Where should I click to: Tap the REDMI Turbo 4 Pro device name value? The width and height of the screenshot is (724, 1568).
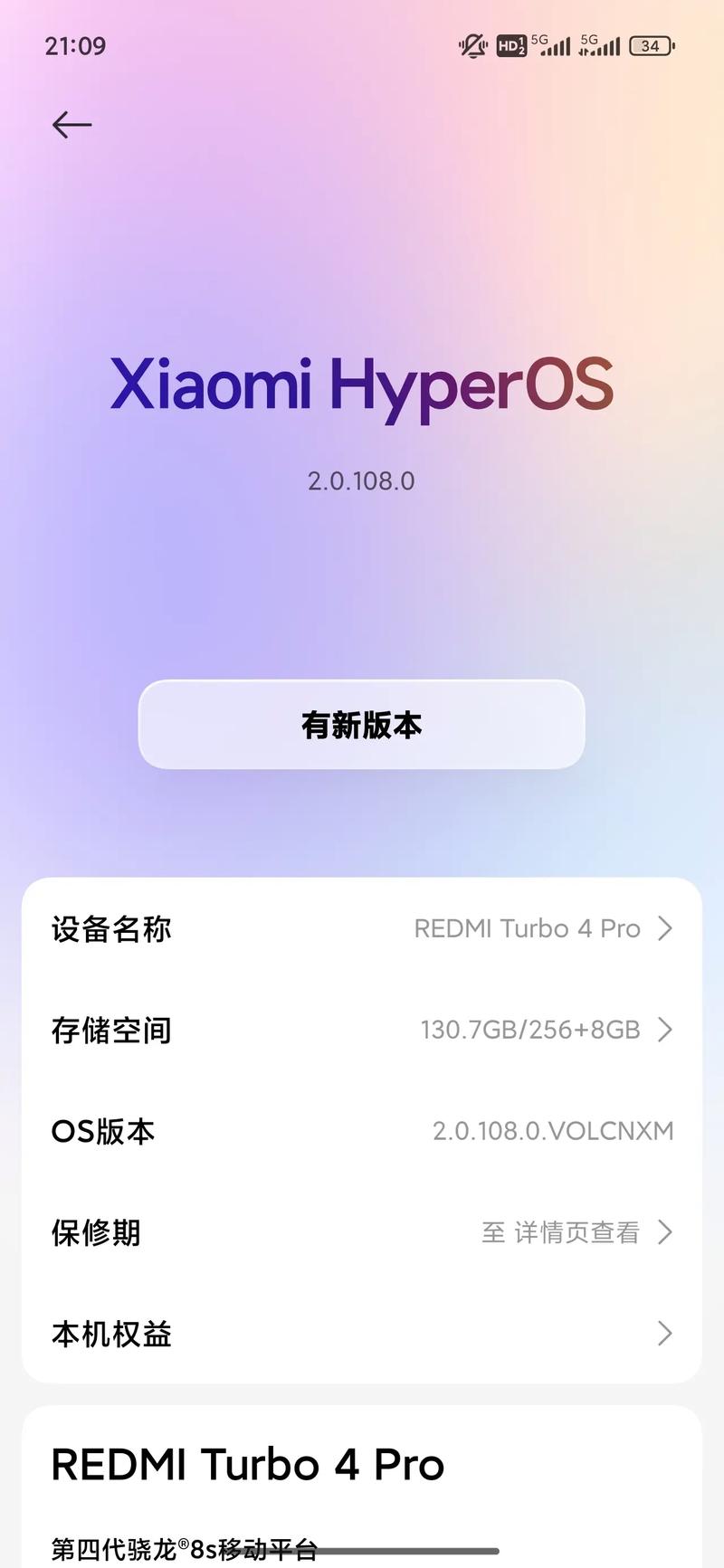pos(529,928)
